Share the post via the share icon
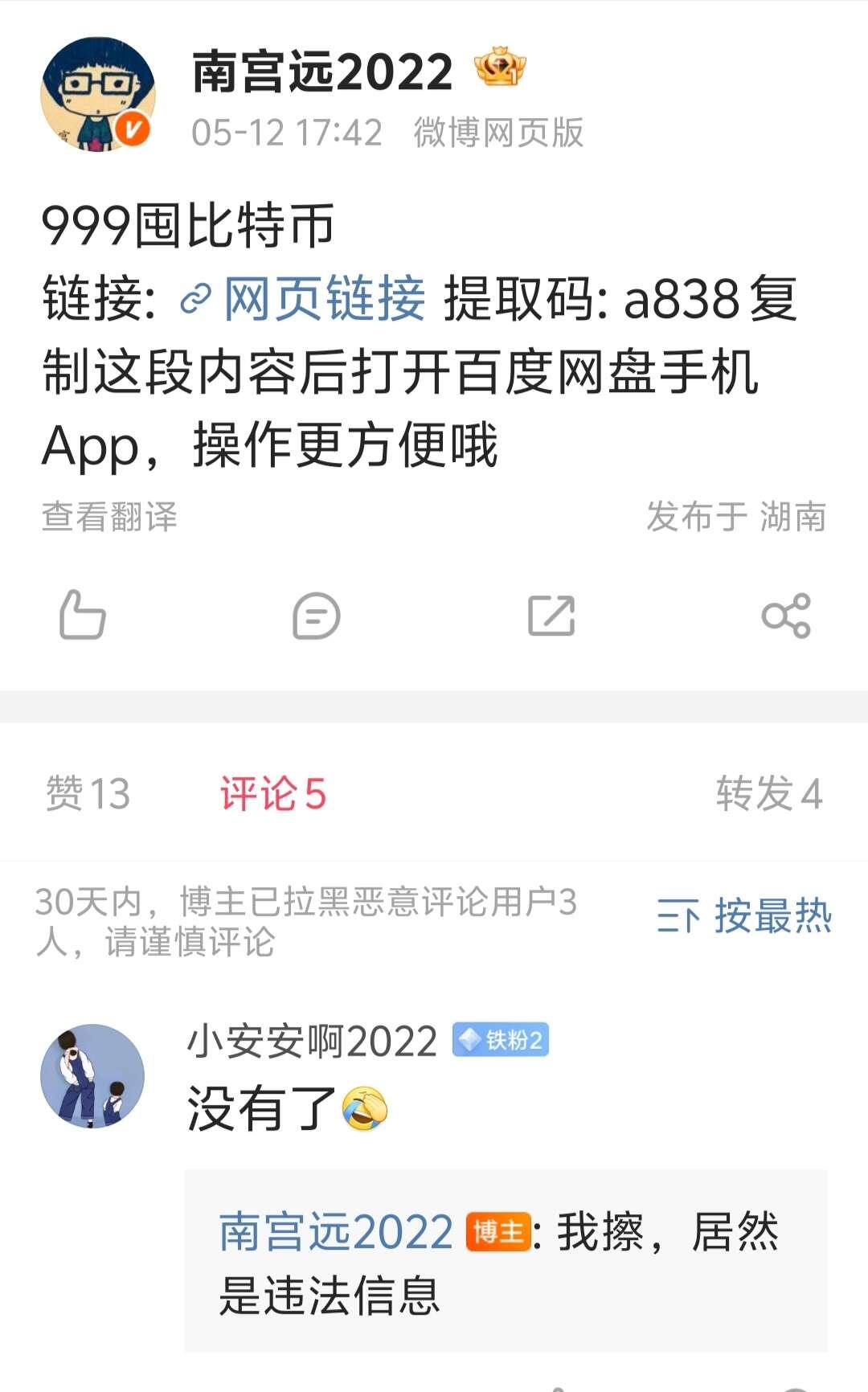 [786, 616]
